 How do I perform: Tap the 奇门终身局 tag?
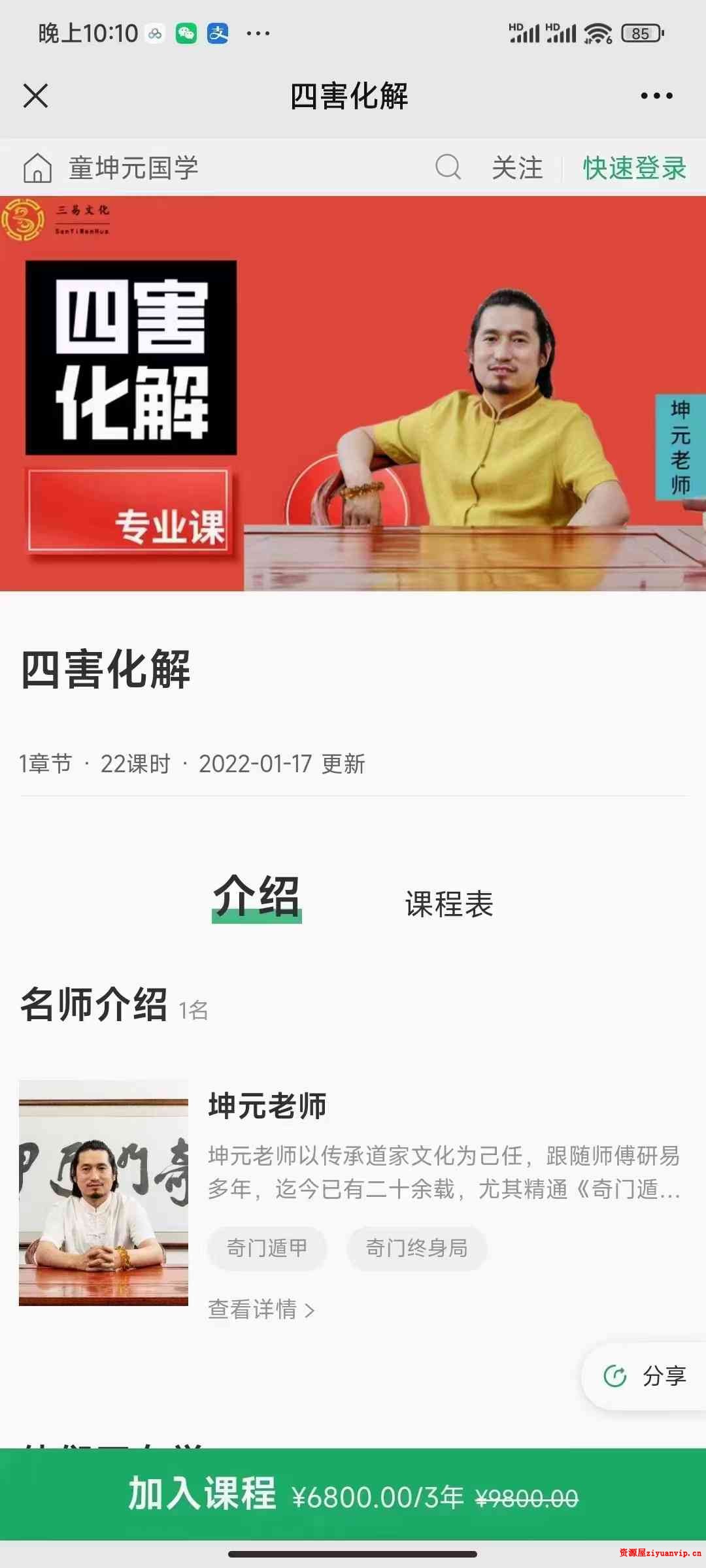[417, 1248]
